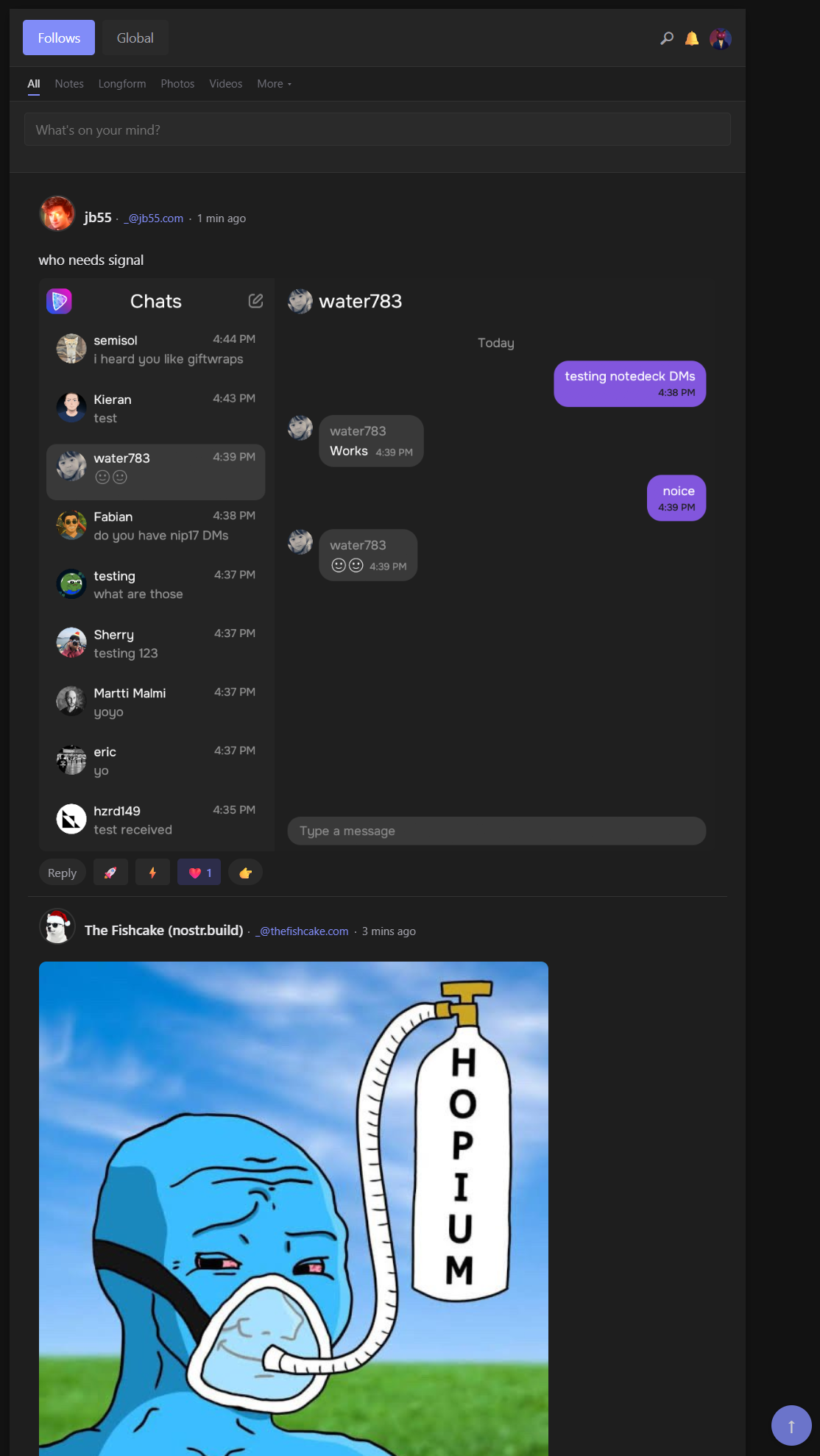The image size is (820, 1456).
Task: Open your profile avatar menu
Action: (721, 38)
